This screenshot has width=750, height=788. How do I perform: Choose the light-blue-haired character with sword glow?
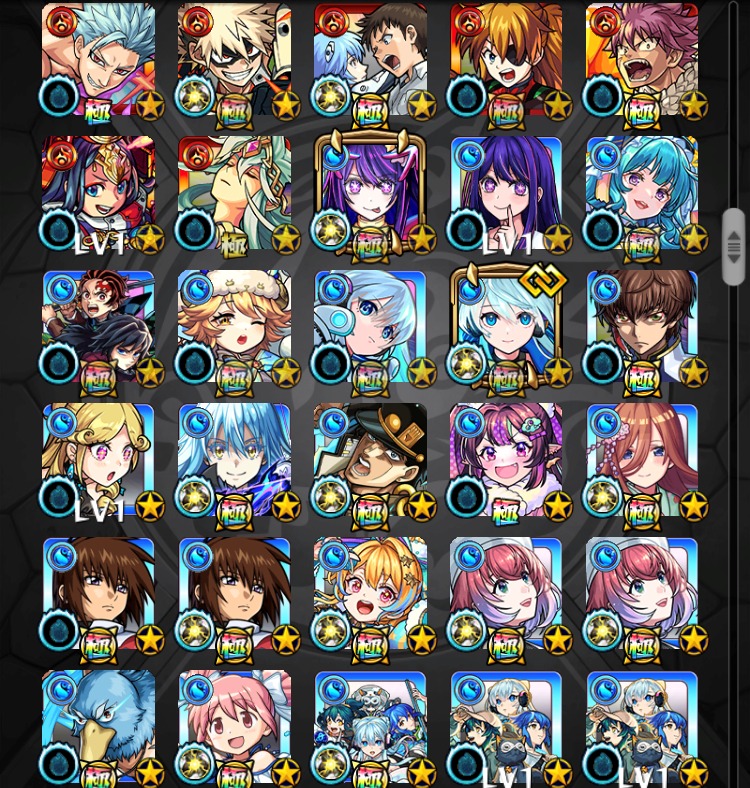coord(234,460)
